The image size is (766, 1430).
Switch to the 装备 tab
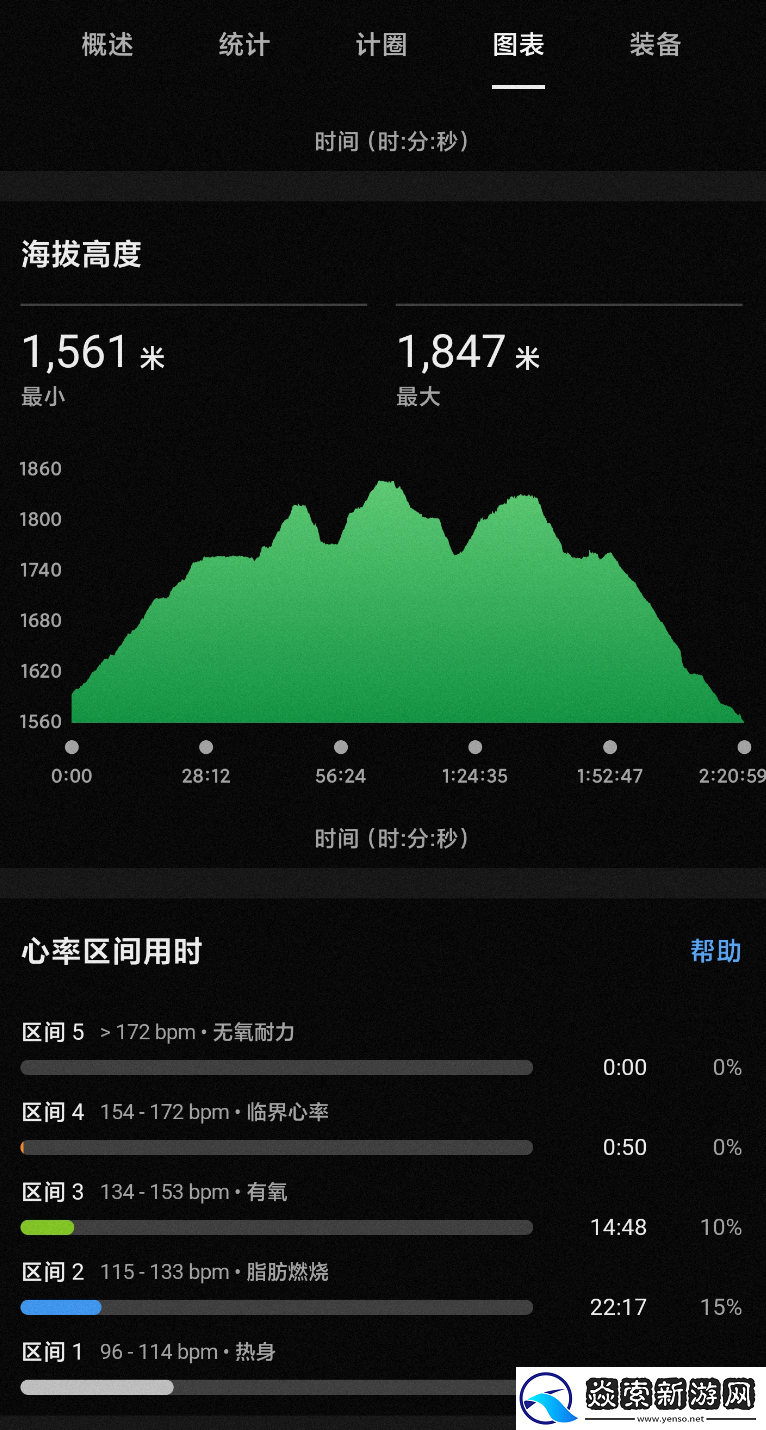point(655,45)
